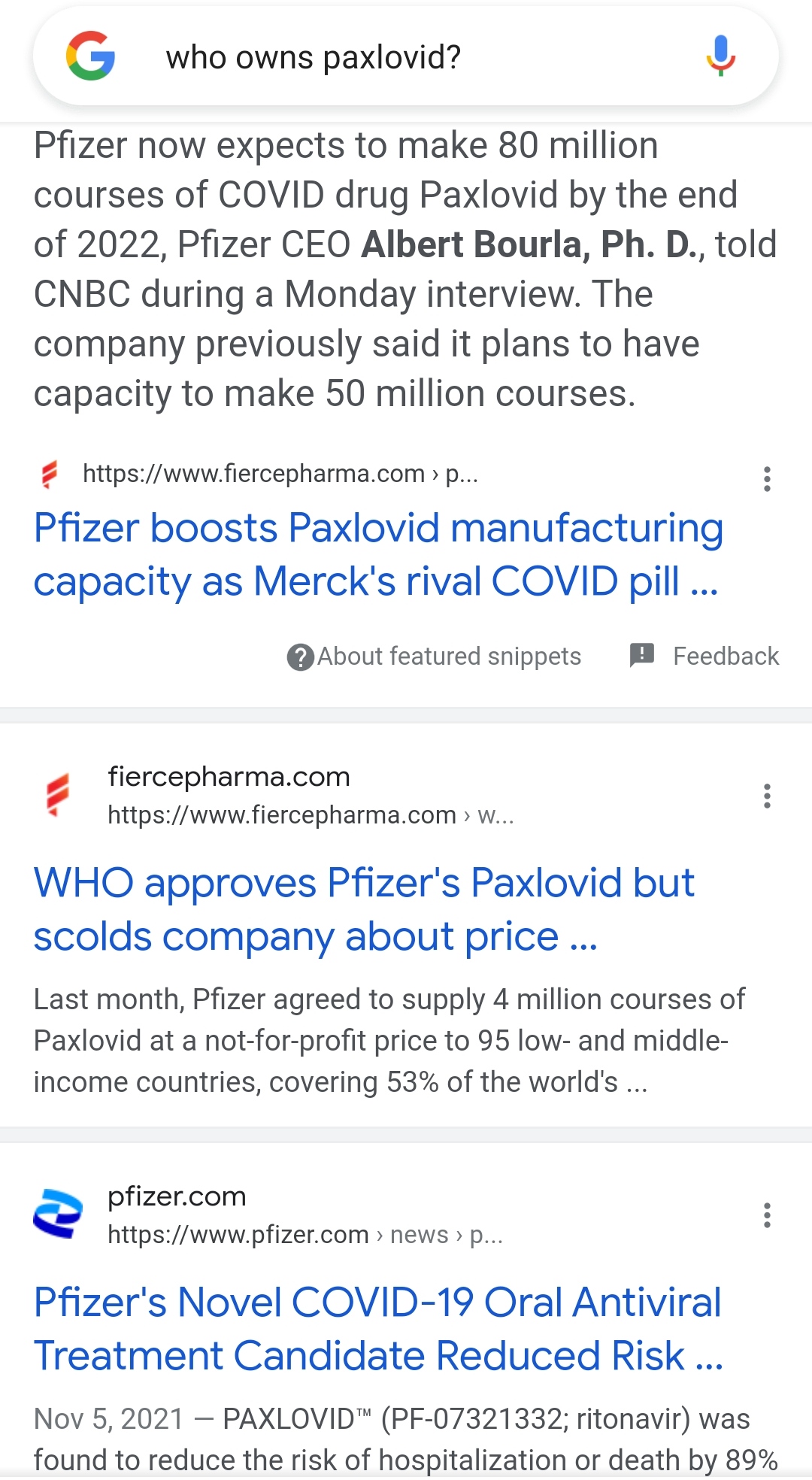812x1480 pixels.
Task: Start a voice search with the microphone
Action: tap(720, 56)
